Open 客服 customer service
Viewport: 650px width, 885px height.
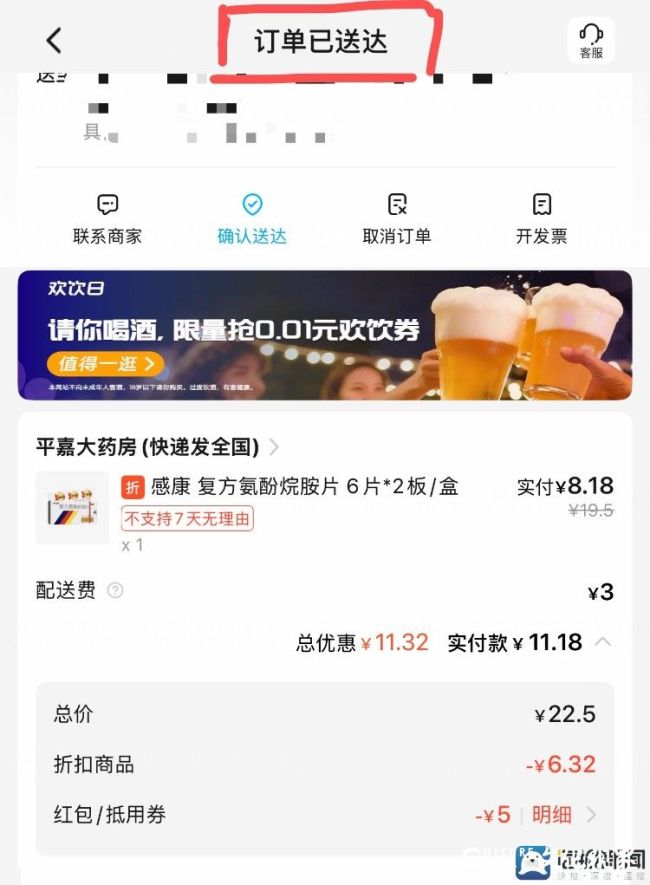tap(591, 41)
